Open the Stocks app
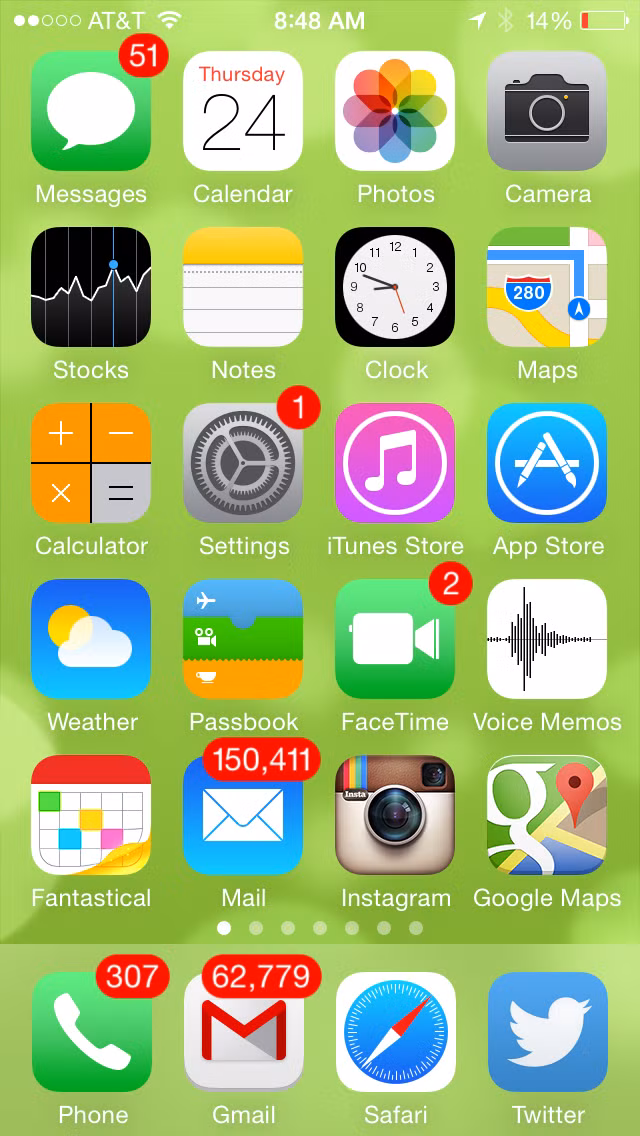This screenshot has width=640, height=1136. (x=91, y=287)
